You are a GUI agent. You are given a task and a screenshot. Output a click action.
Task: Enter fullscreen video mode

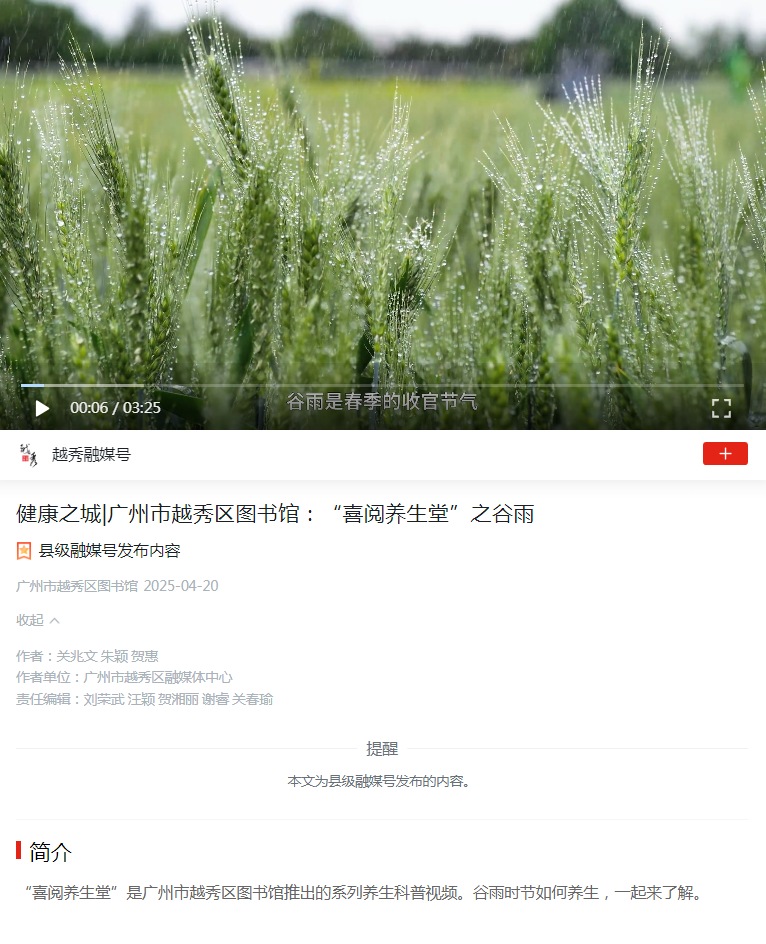coord(721,408)
